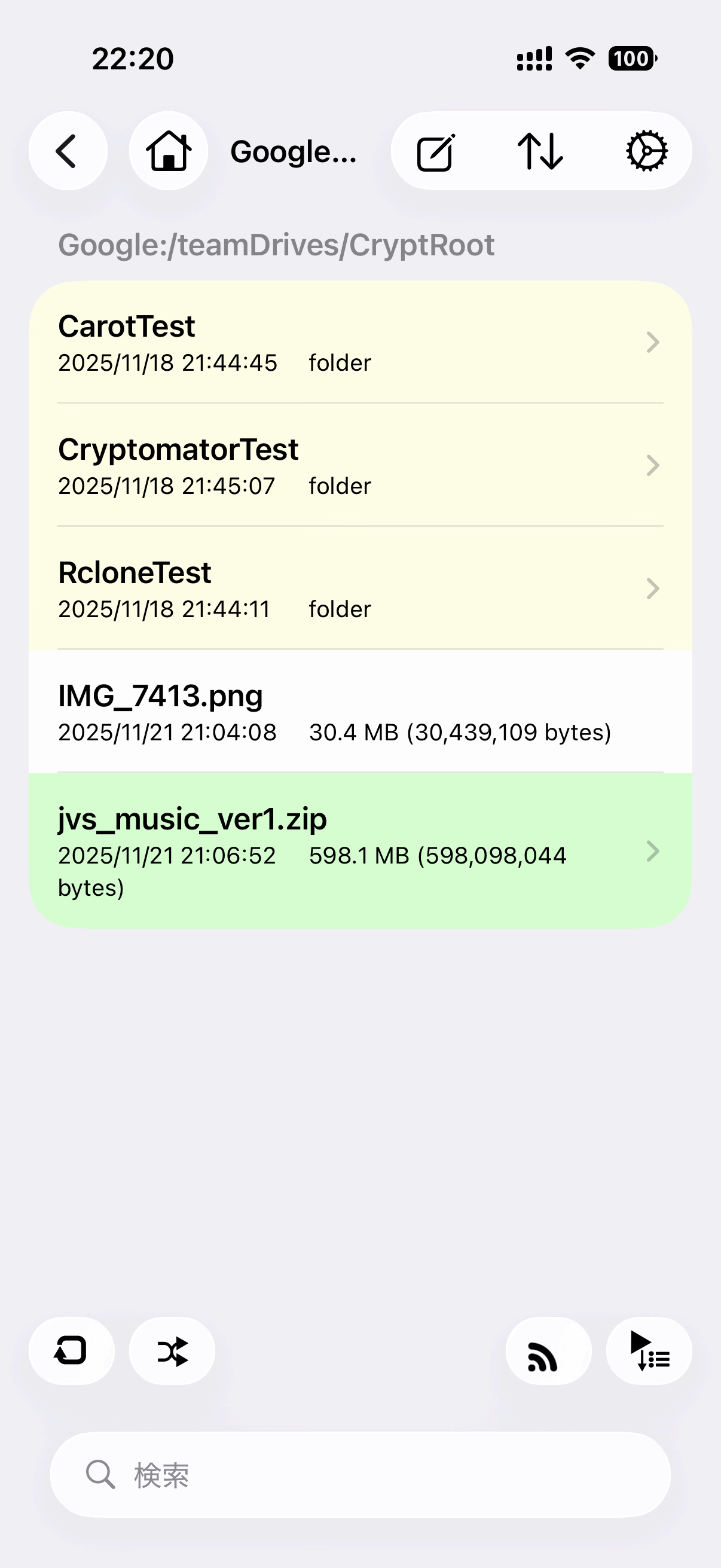Open jvs_music_ver1.zip archive
The width and height of the screenshot is (721, 1568).
click(x=359, y=850)
